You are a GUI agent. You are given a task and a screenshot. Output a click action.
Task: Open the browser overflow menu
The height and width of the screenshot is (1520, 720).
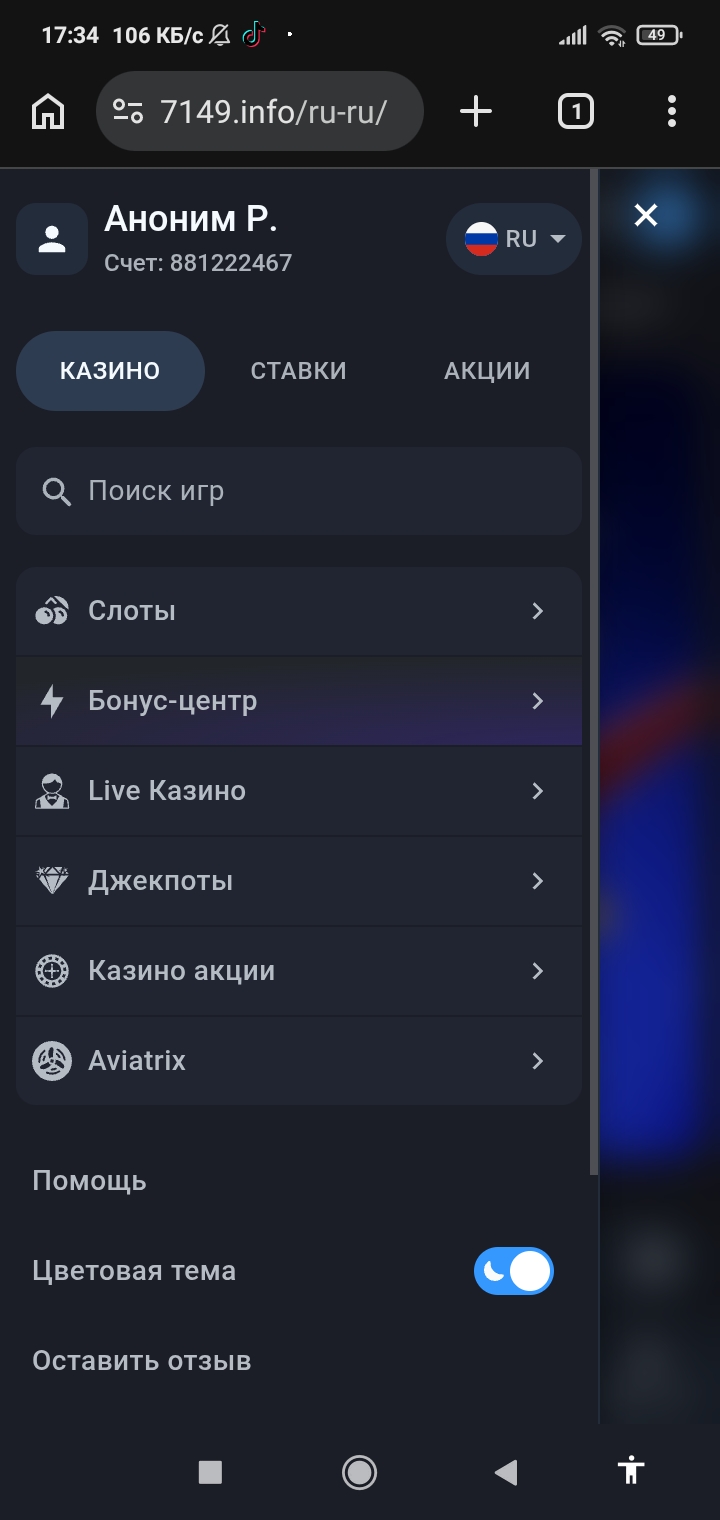(x=672, y=111)
